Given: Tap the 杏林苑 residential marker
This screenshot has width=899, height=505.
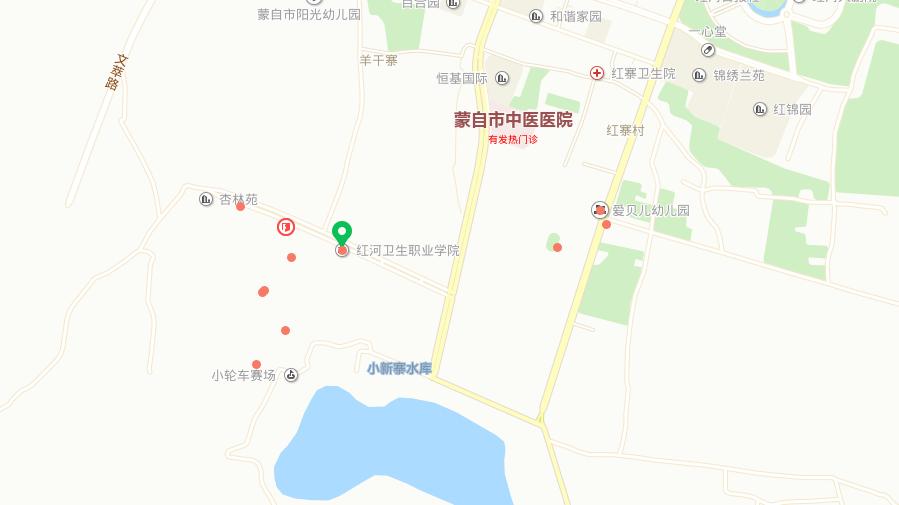Looking at the screenshot, I should (206, 199).
